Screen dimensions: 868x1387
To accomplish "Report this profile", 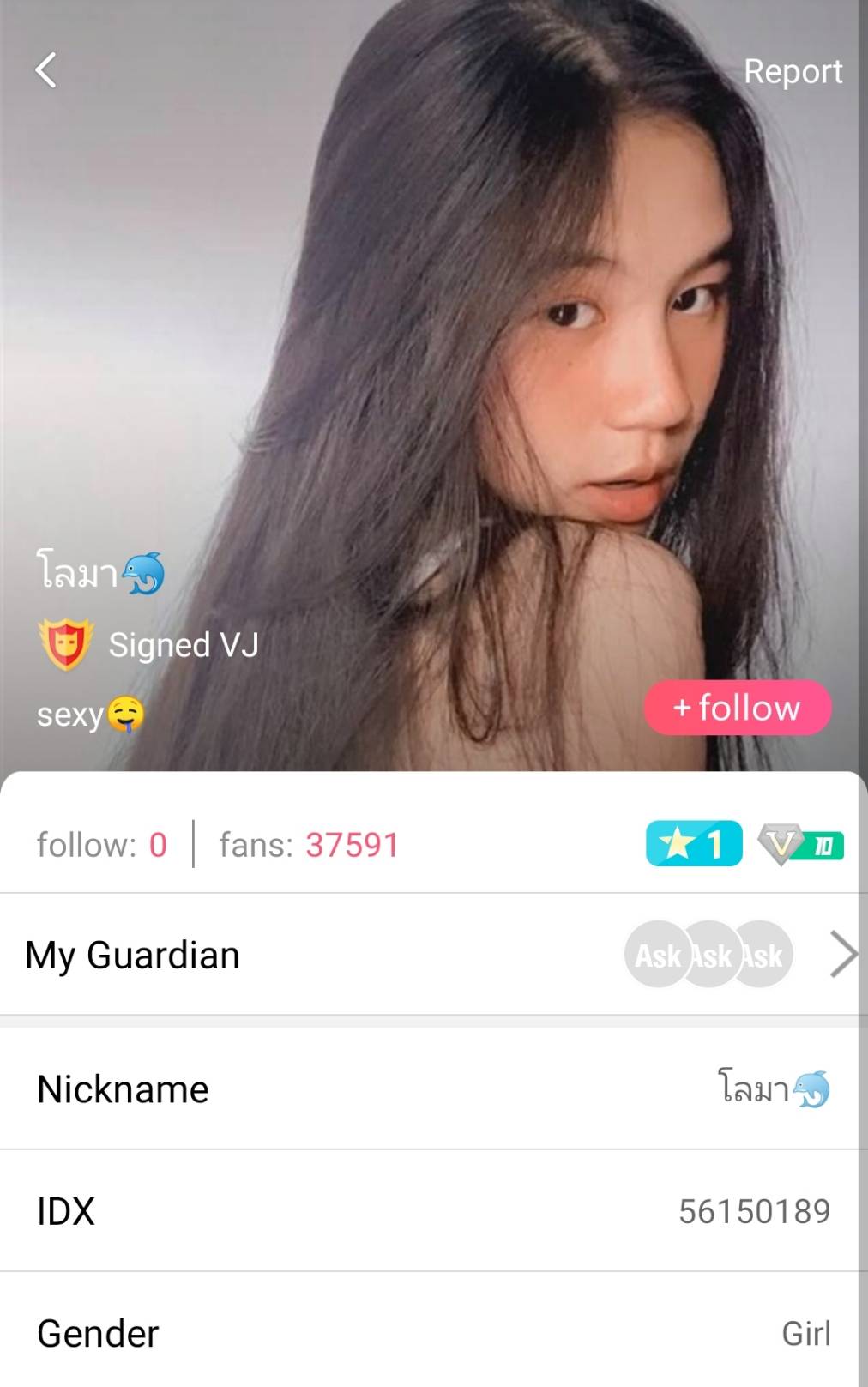I will [792, 72].
